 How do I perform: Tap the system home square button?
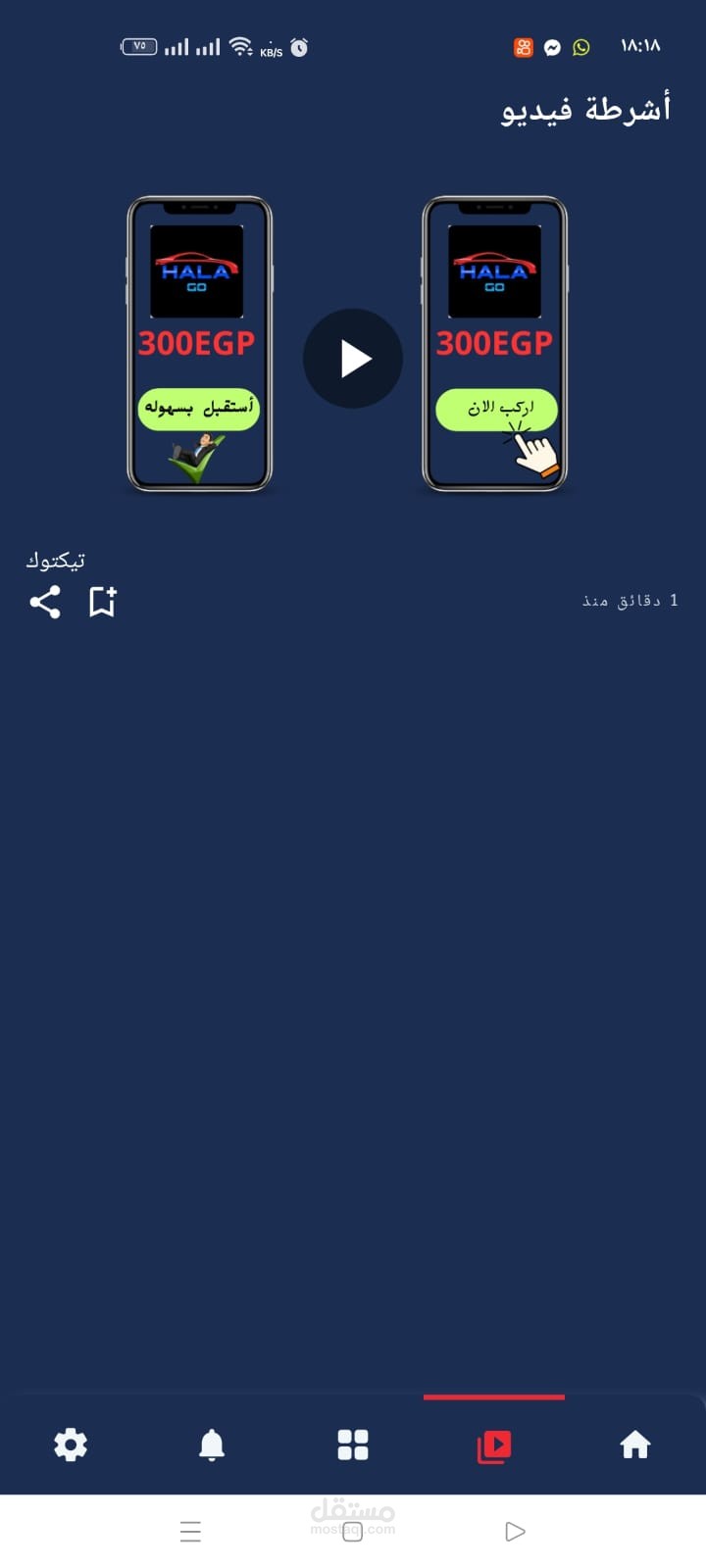tap(353, 1532)
